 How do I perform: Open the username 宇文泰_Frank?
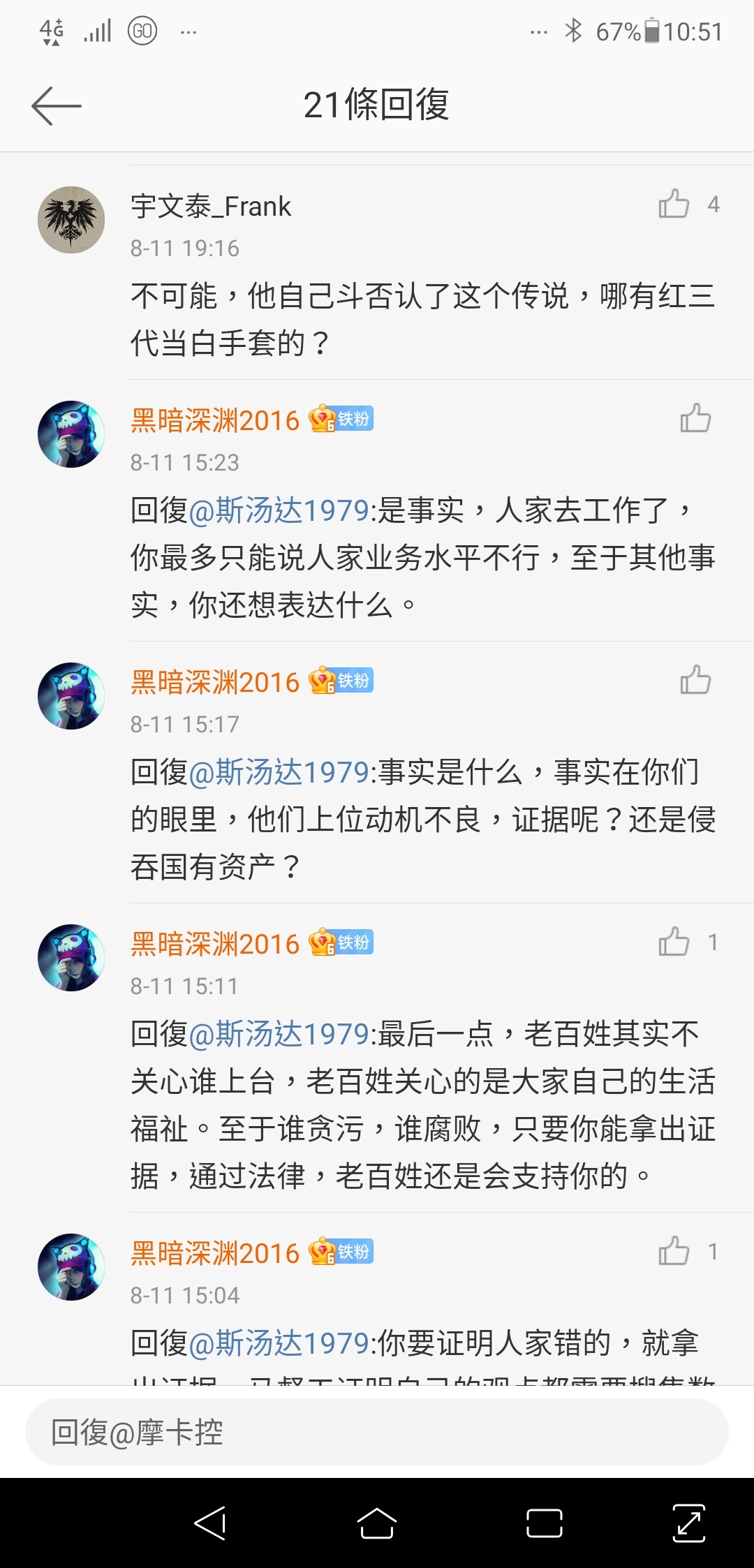click(211, 207)
